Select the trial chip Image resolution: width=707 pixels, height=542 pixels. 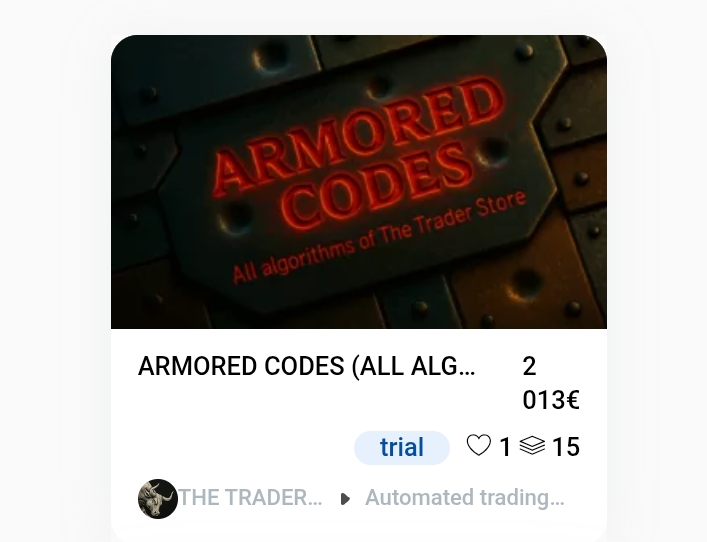click(402, 447)
